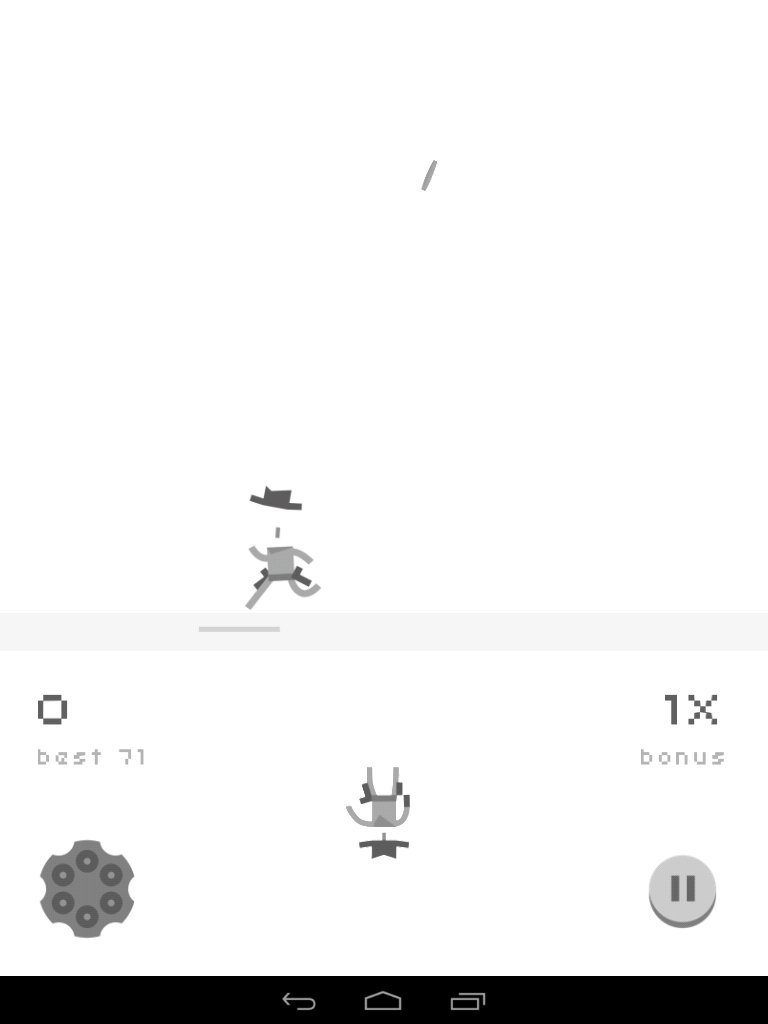The width and height of the screenshot is (768, 1024).
Task: Pause the game
Action: click(x=682, y=888)
